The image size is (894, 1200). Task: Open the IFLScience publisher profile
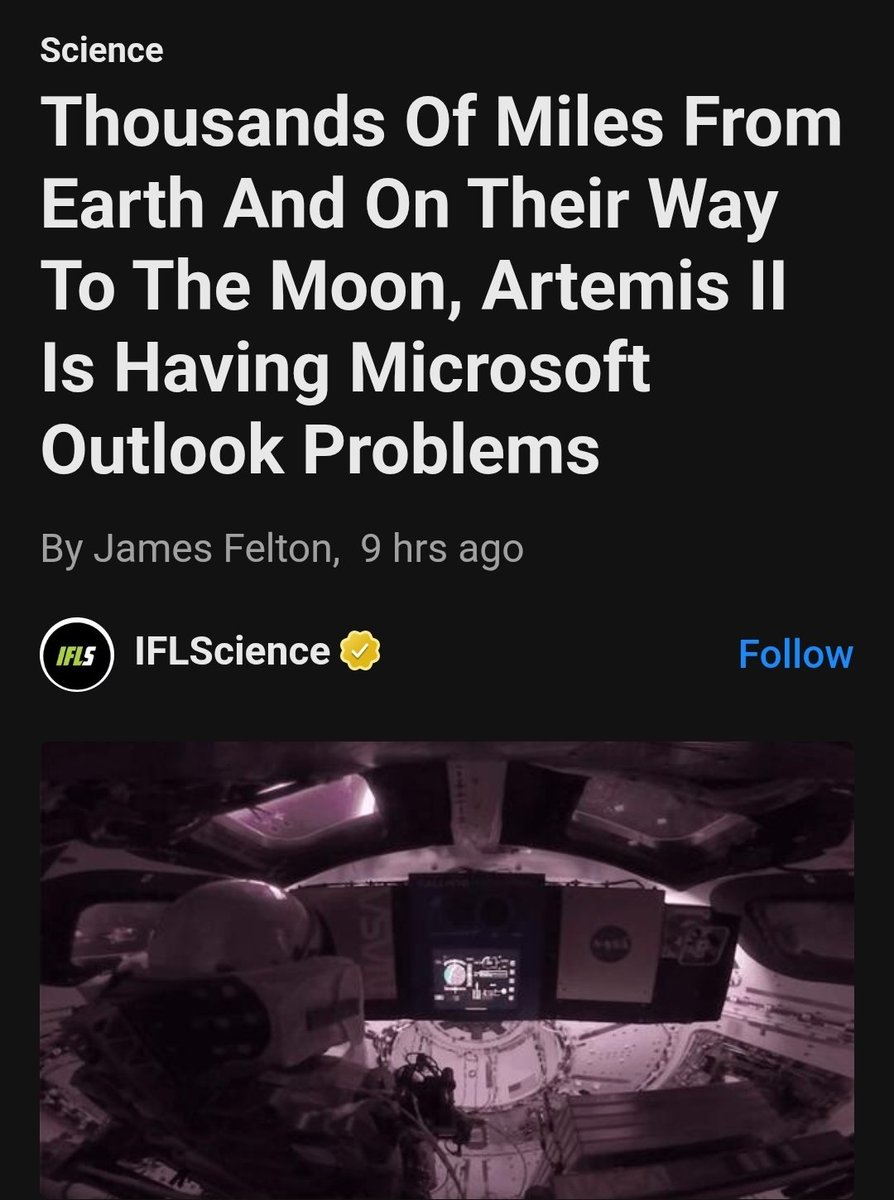pos(232,652)
